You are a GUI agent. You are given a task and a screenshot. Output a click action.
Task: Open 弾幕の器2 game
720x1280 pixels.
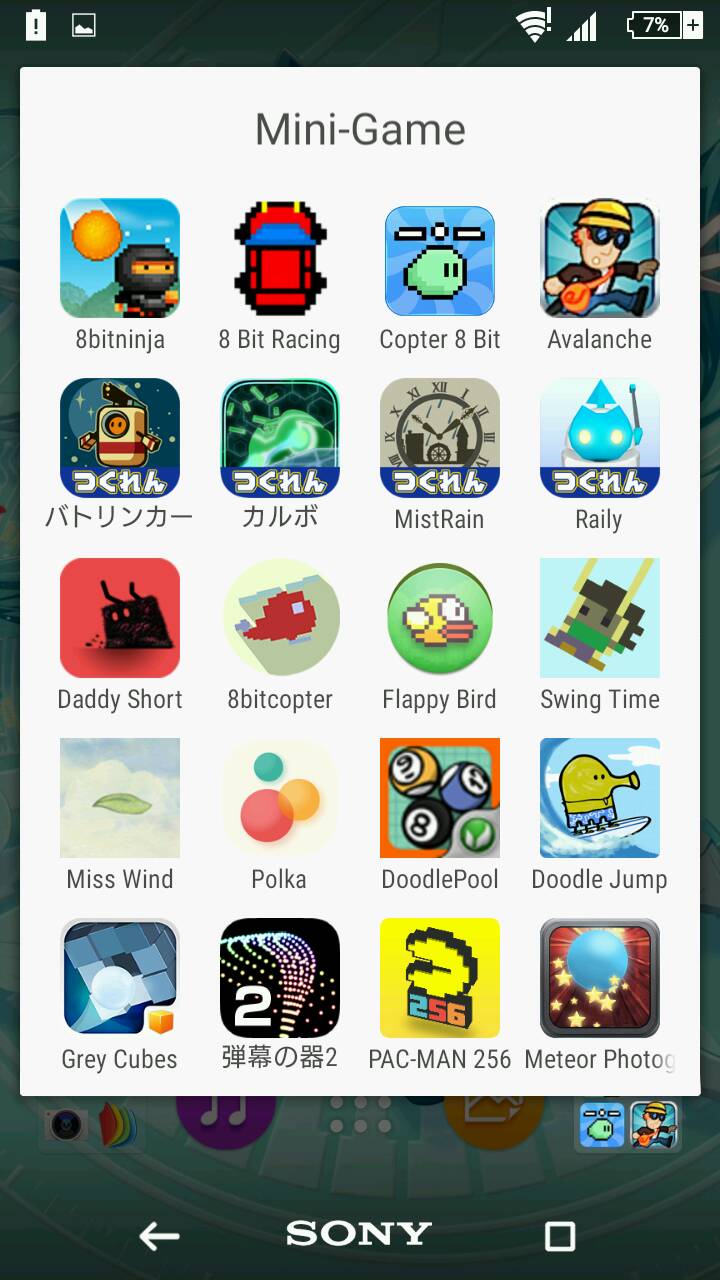tap(280, 978)
